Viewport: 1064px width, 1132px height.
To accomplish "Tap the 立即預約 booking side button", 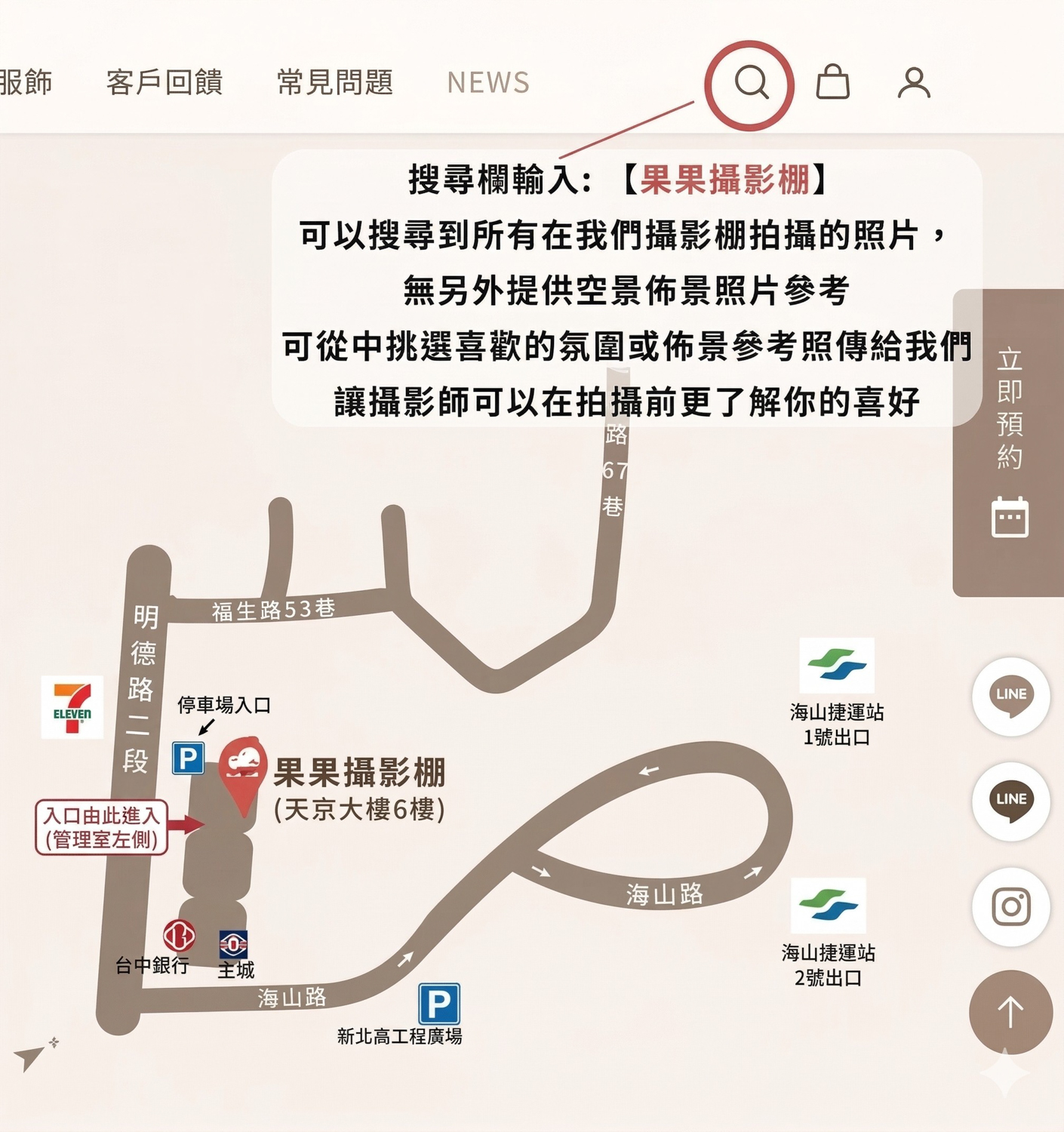I will point(1010,442).
